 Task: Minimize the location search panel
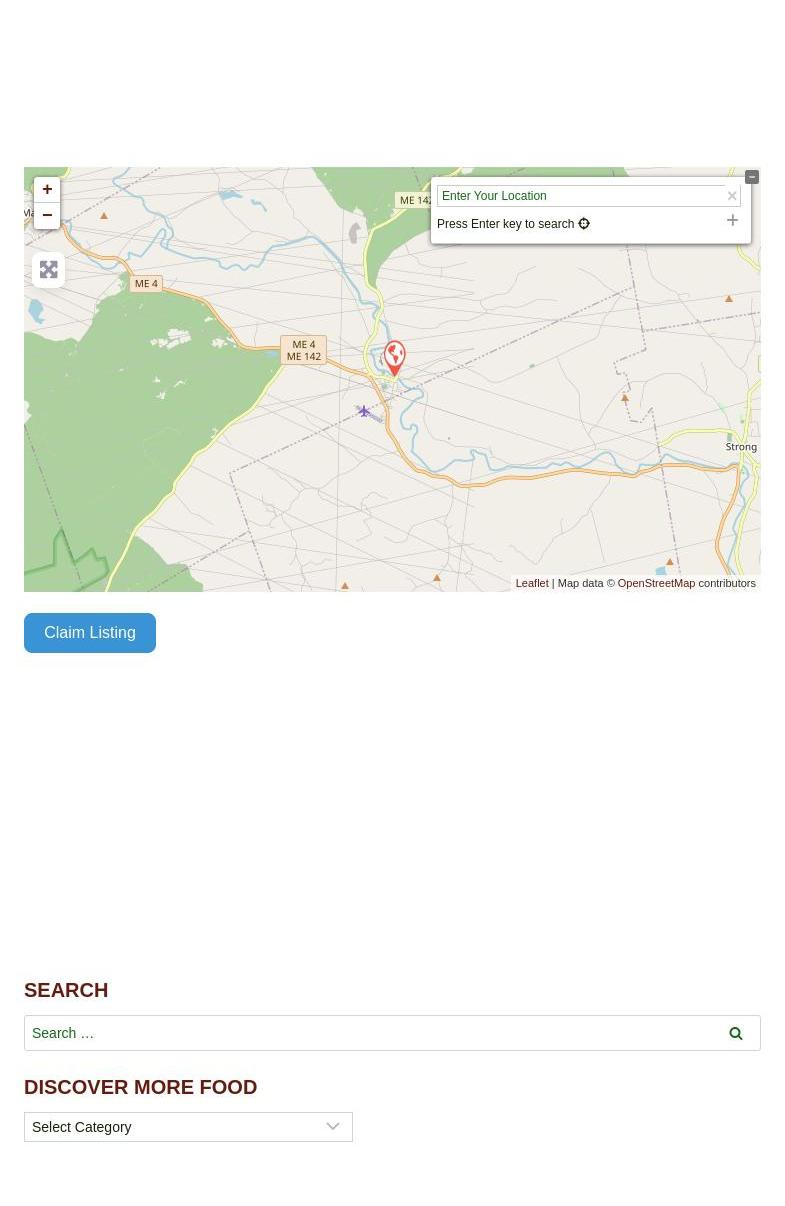(x=752, y=177)
